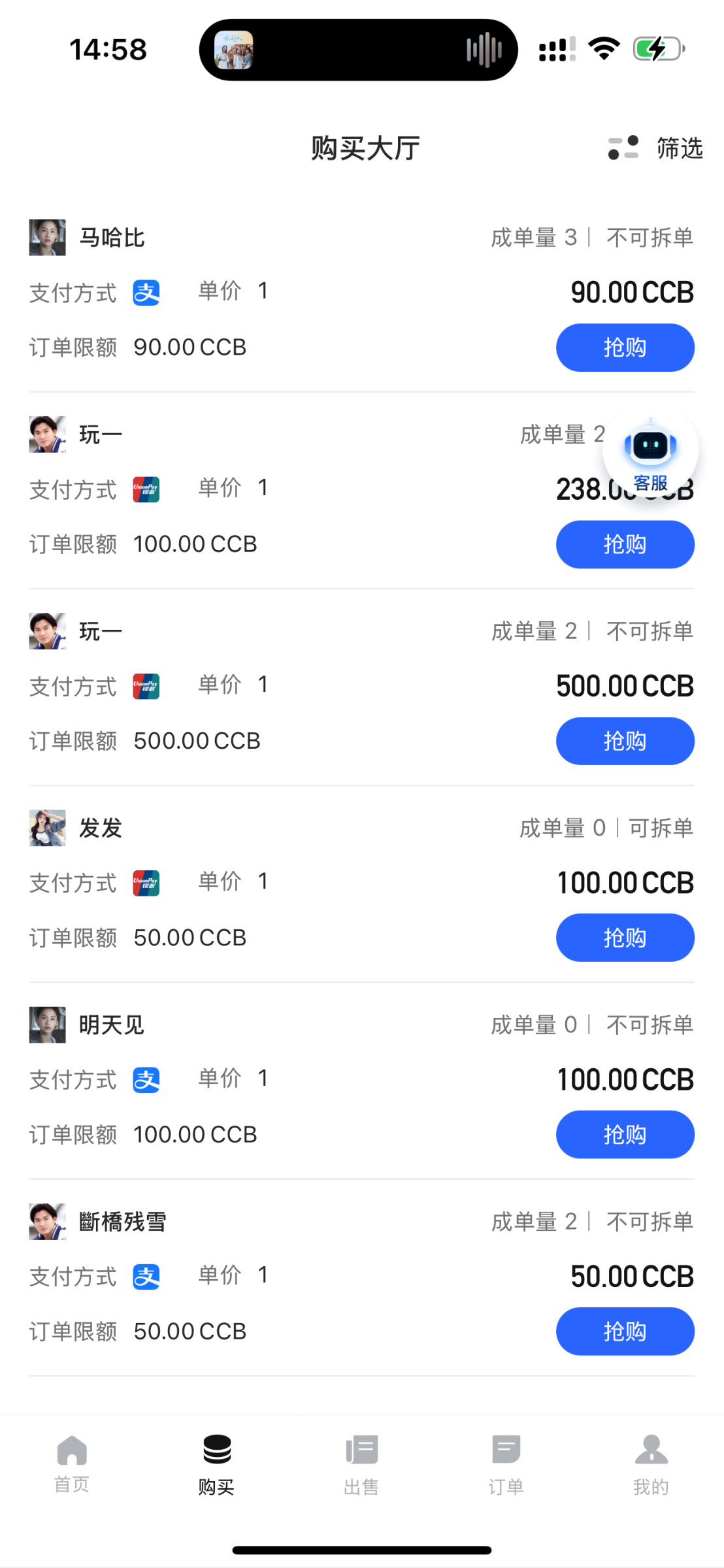Grab 玩一's 500.00 CCB order
Viewport: 724px width, 1568px height.
coord(625,741)
